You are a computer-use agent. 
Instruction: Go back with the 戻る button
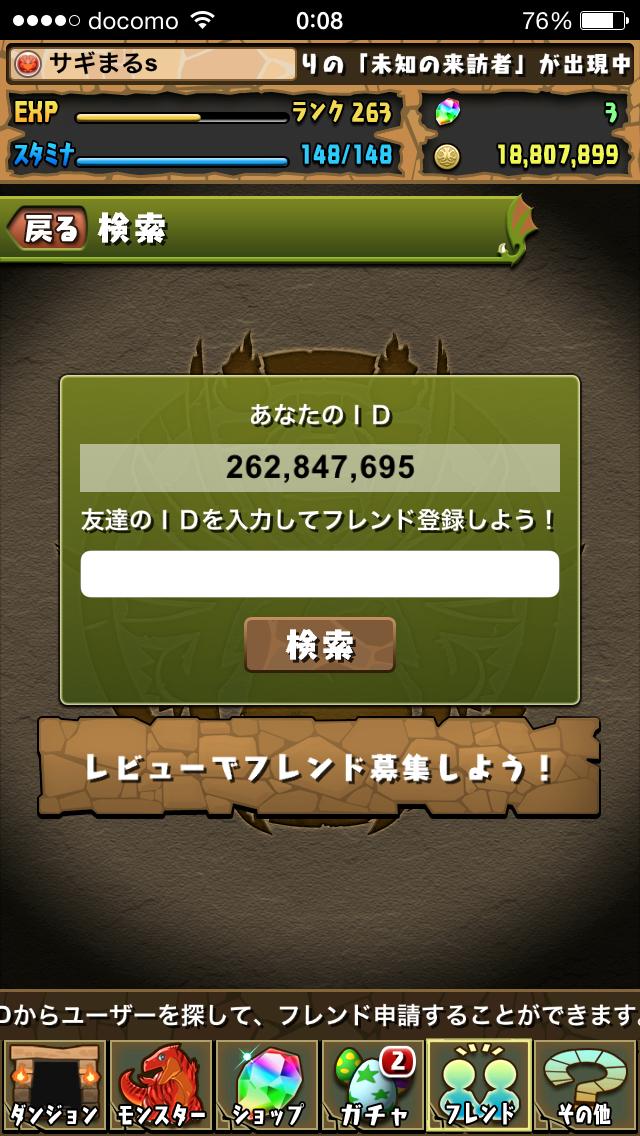point(47,229)
